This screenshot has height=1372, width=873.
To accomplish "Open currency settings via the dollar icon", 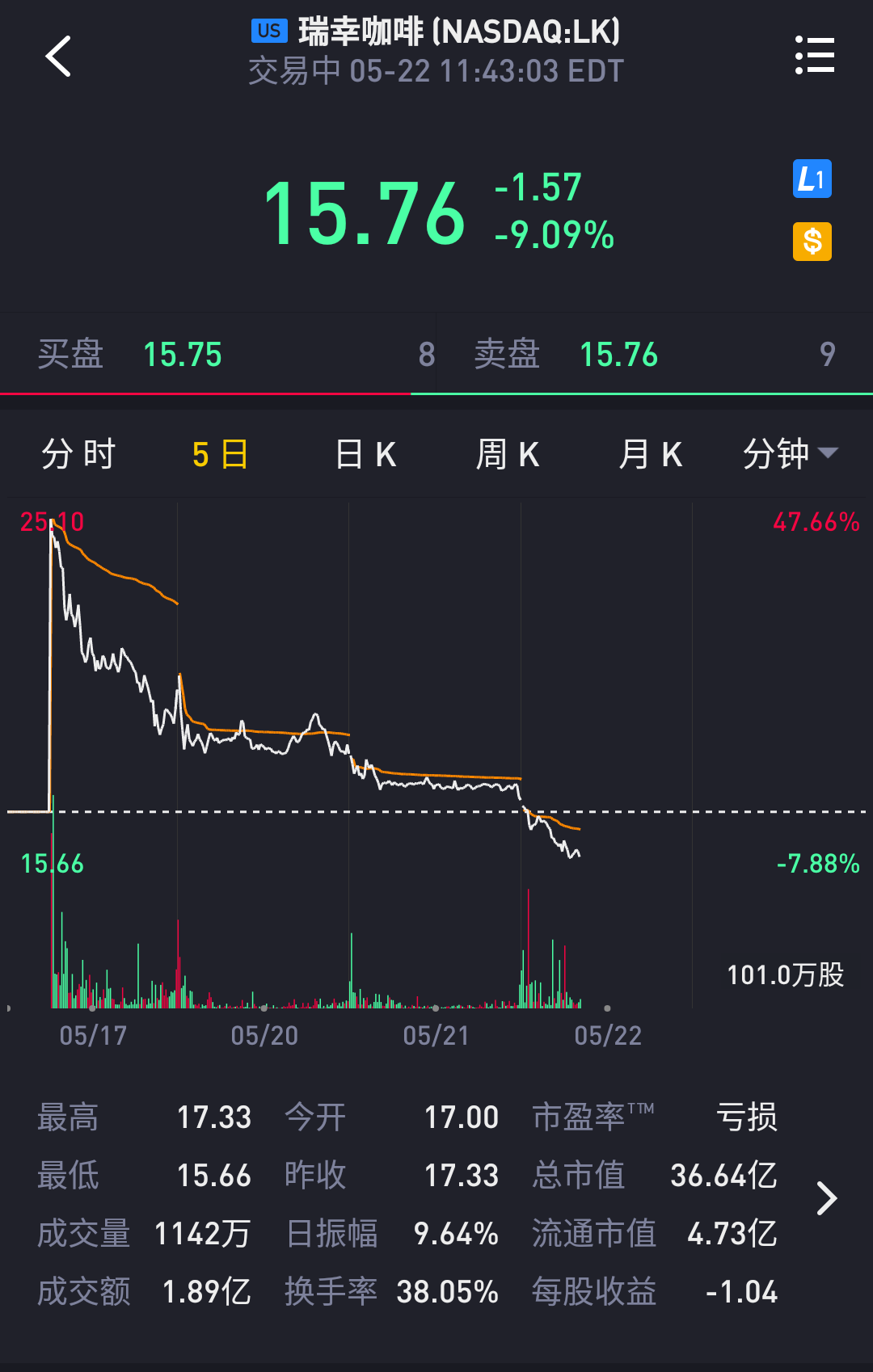I will point(812,241).
